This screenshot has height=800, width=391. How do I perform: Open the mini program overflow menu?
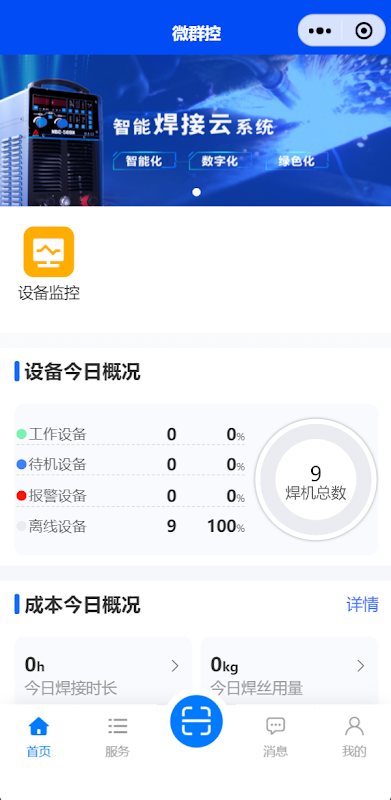click(x=320, y=31)
